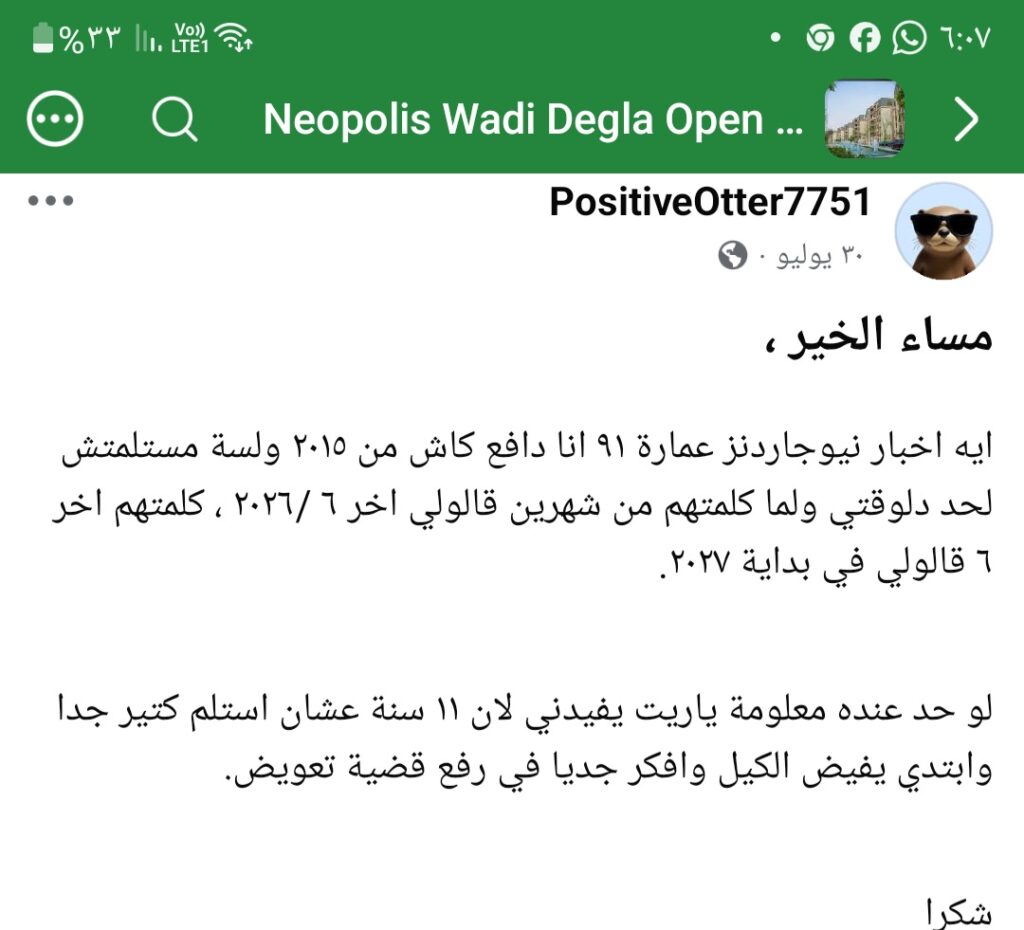Open the circled three-dot group menu
The width and height of the screenshot is (1024, 930).
(55, 119)
